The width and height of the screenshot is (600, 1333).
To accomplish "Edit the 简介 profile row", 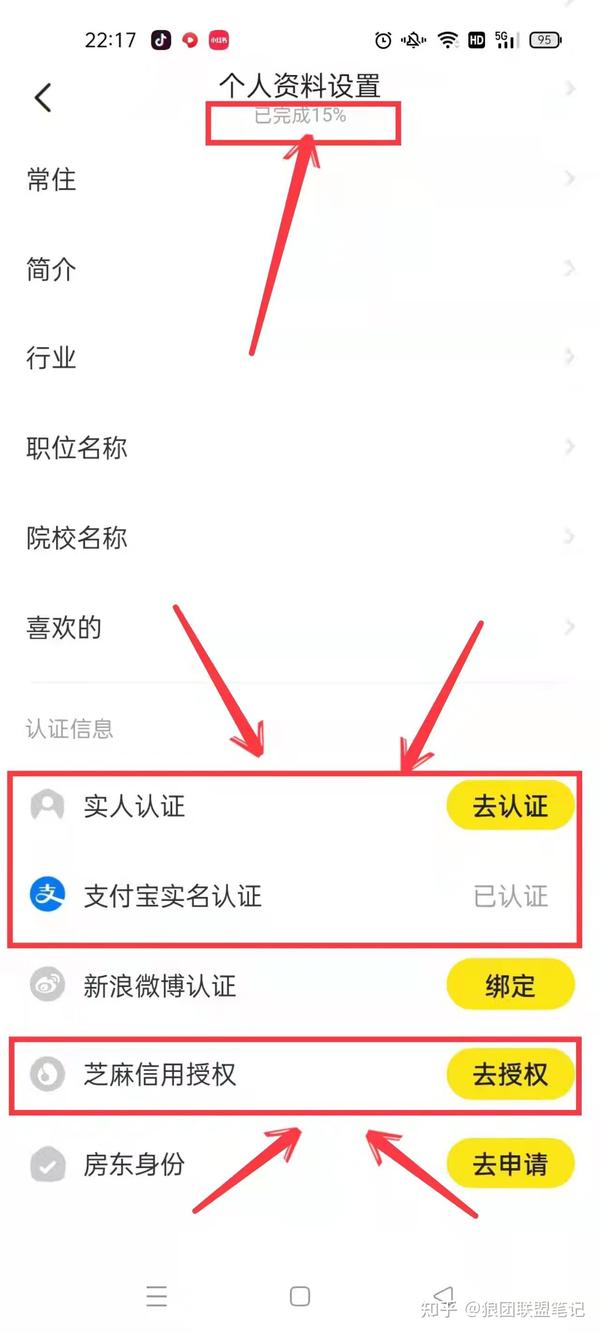I will (300, 269).
